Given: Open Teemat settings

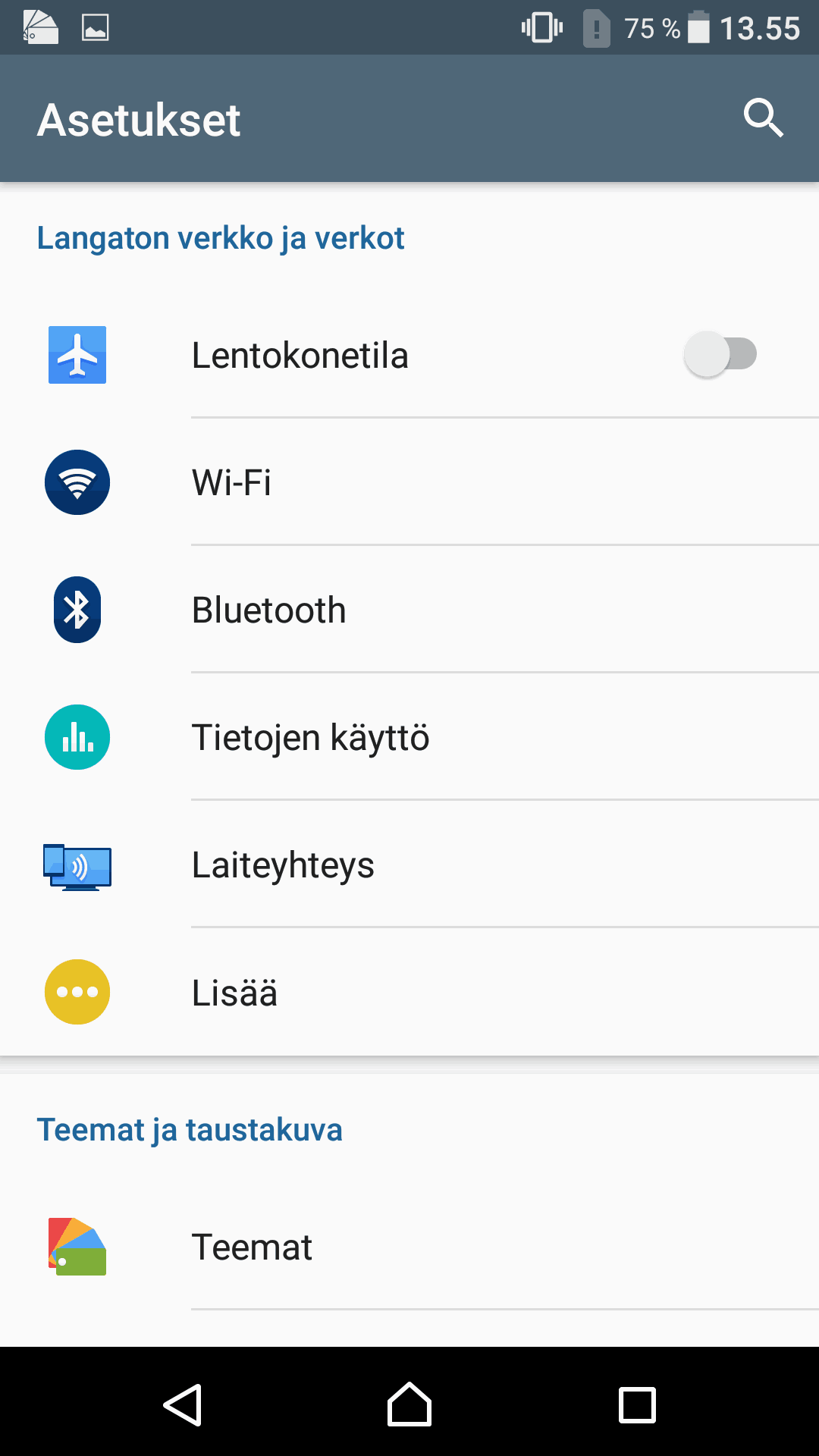Looking at the screenshot, I should click(409, 1247).
